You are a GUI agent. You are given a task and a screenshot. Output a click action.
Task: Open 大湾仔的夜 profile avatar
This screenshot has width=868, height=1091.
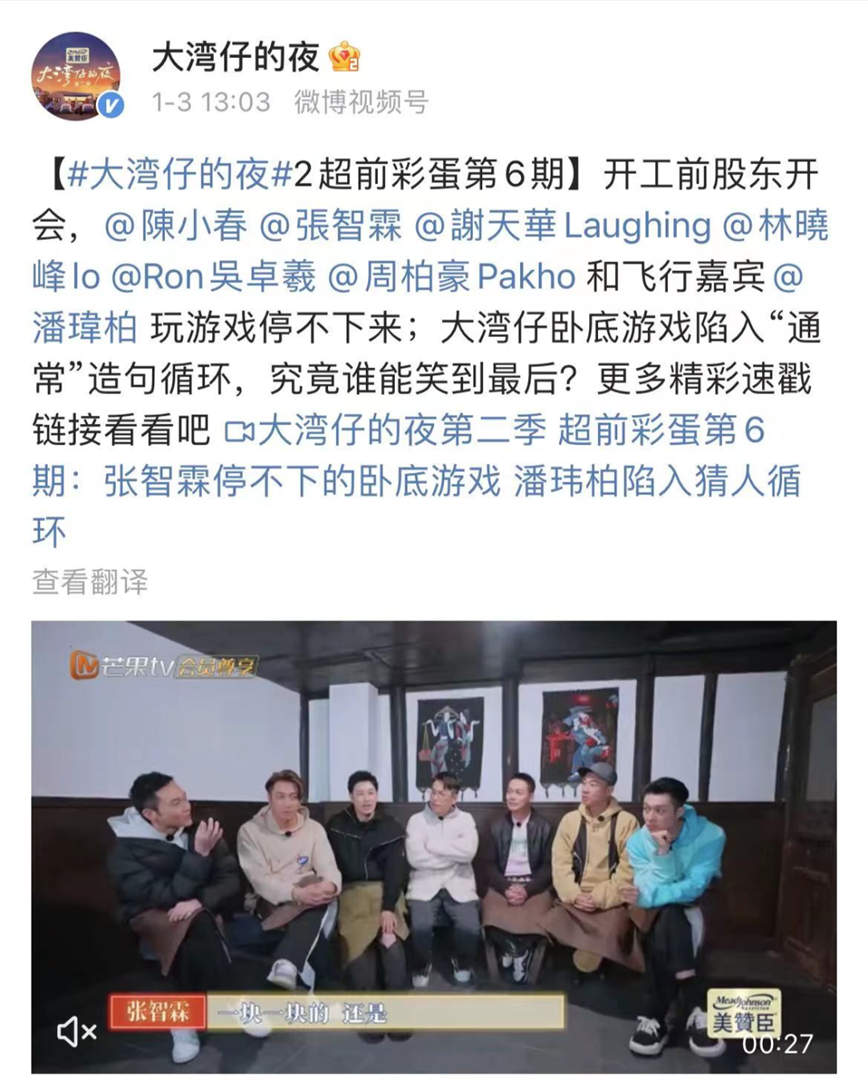point(76,76)
